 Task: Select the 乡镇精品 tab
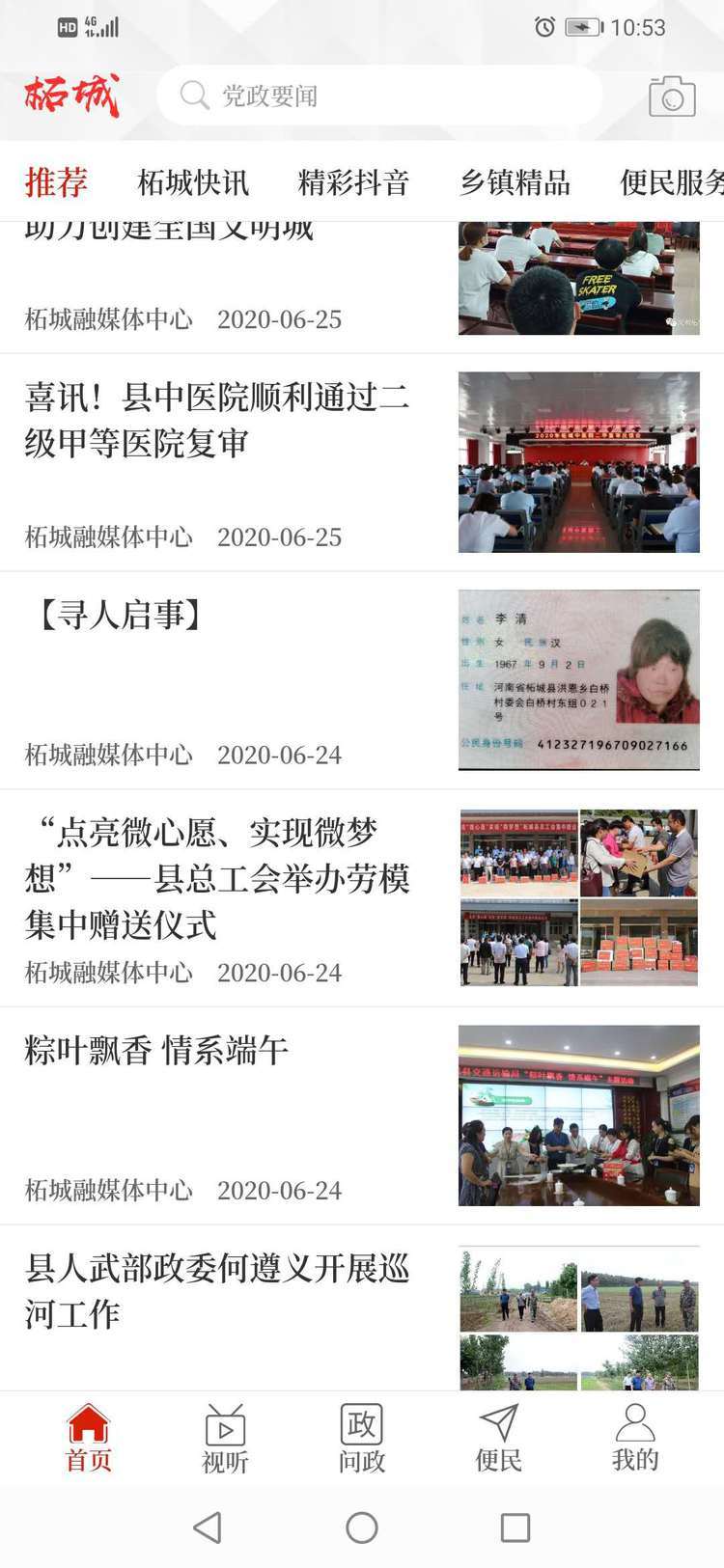pos(515,182)
